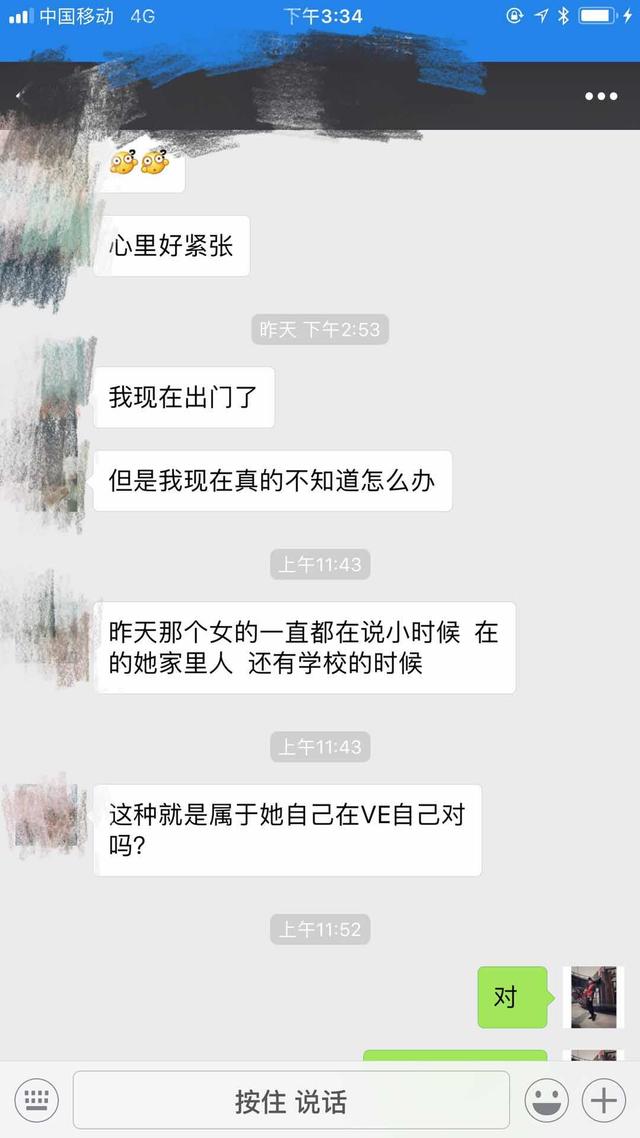Image resolution: width=640 pixels, height=1138 pixels.
Task: Switch to keyboard text input
Action: coord(36,1101)
